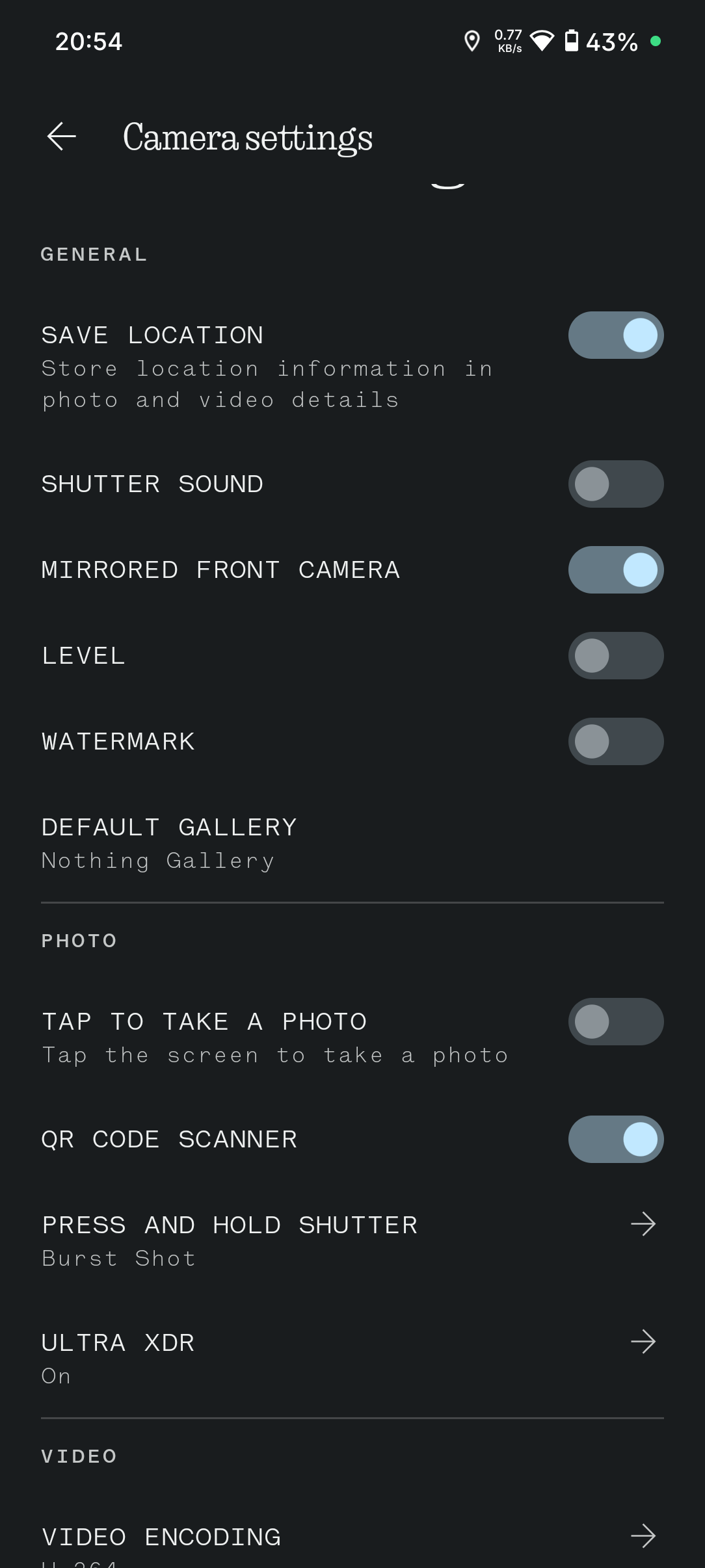705x1568 pixels.
Task: Switch off QR Code Scanner
Action: (x=615, y=1140)
